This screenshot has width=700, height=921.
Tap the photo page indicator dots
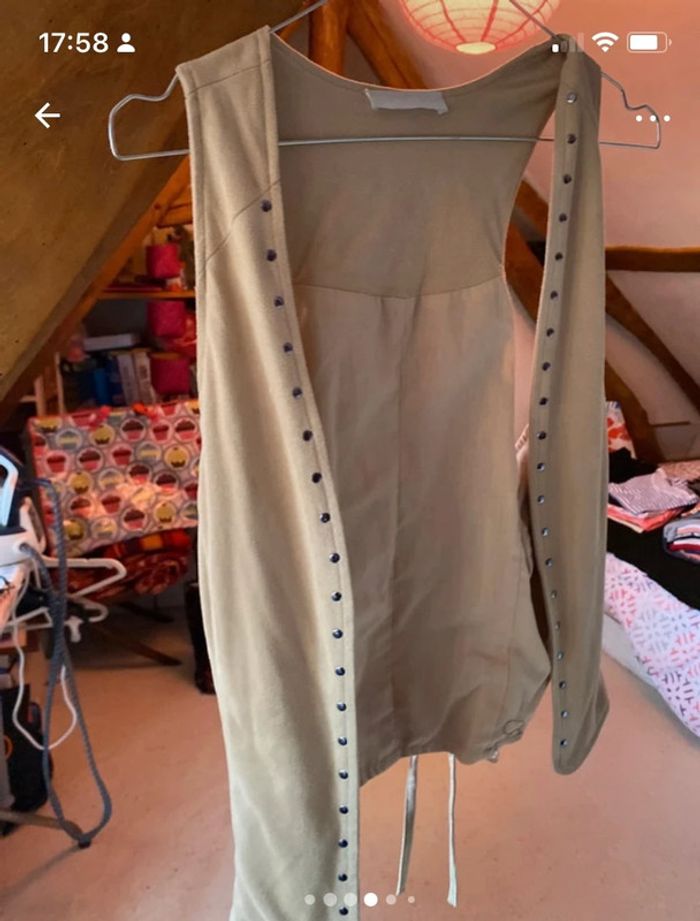click(359, 899)
